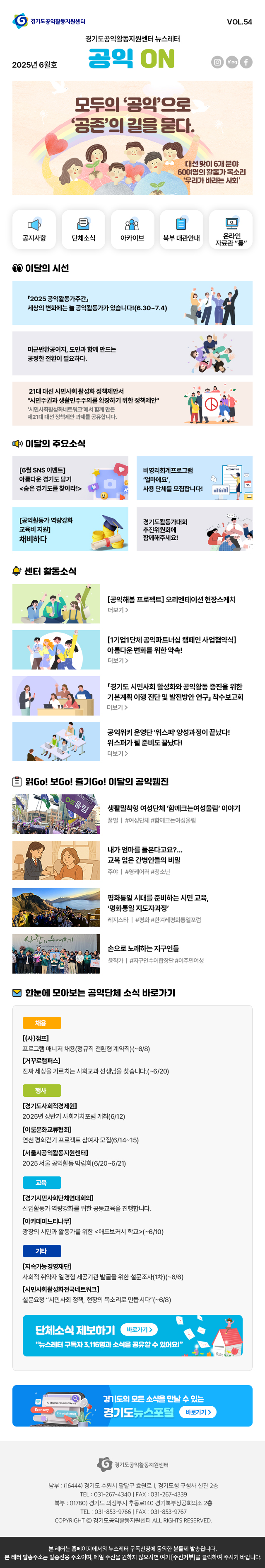Open the 미군반환공여지 article banner
The image size is (265, 1568).
[132, 353]
